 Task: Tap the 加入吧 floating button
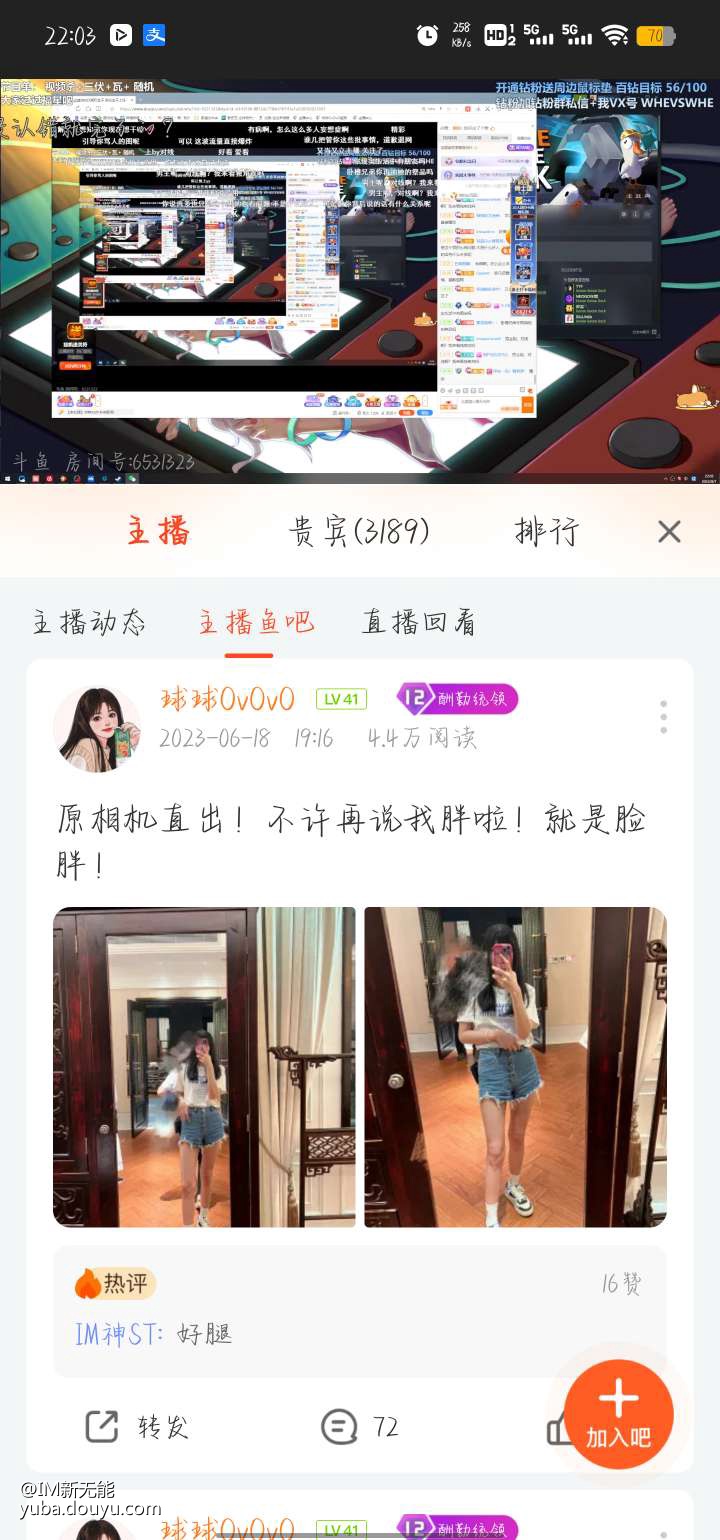[618, 1415]
